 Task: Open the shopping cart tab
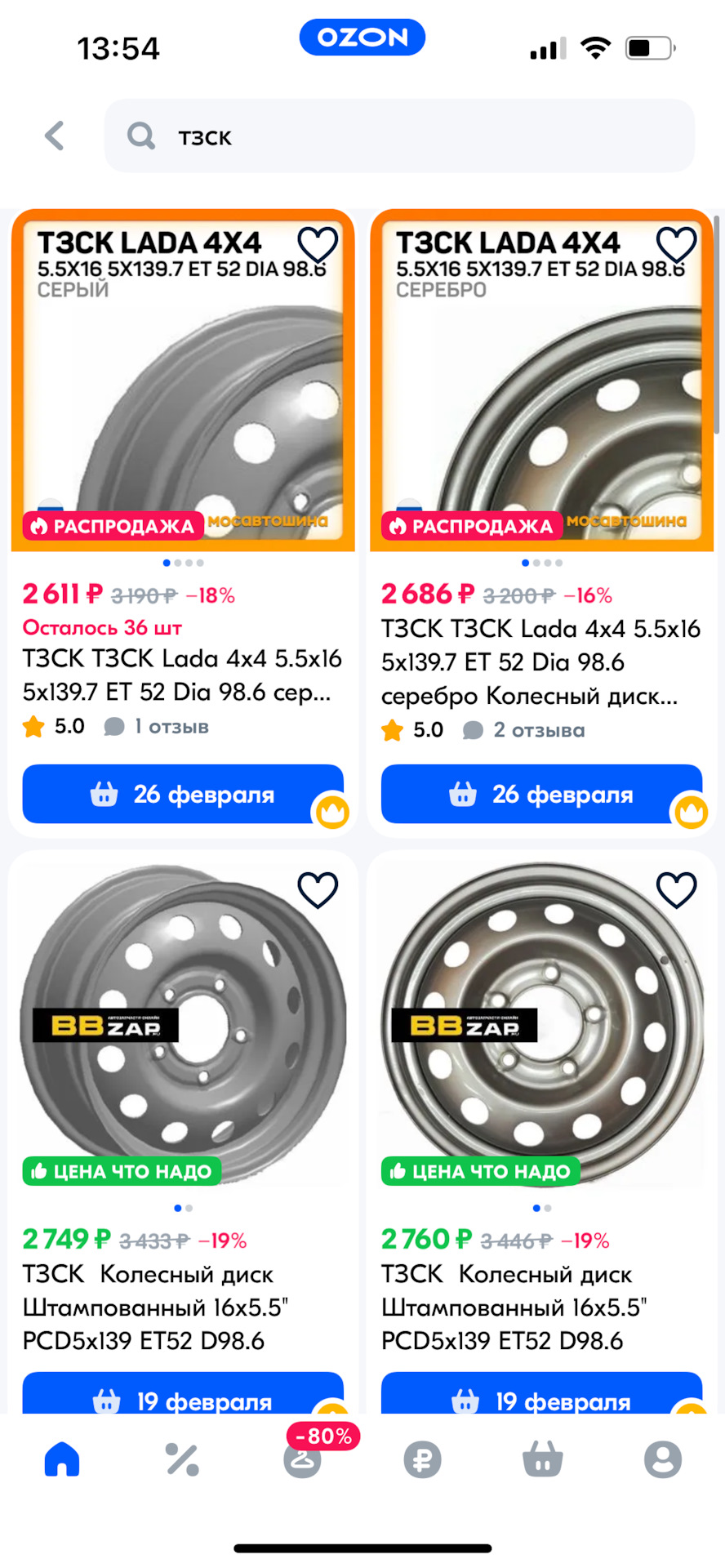(x=543, y=1459)
